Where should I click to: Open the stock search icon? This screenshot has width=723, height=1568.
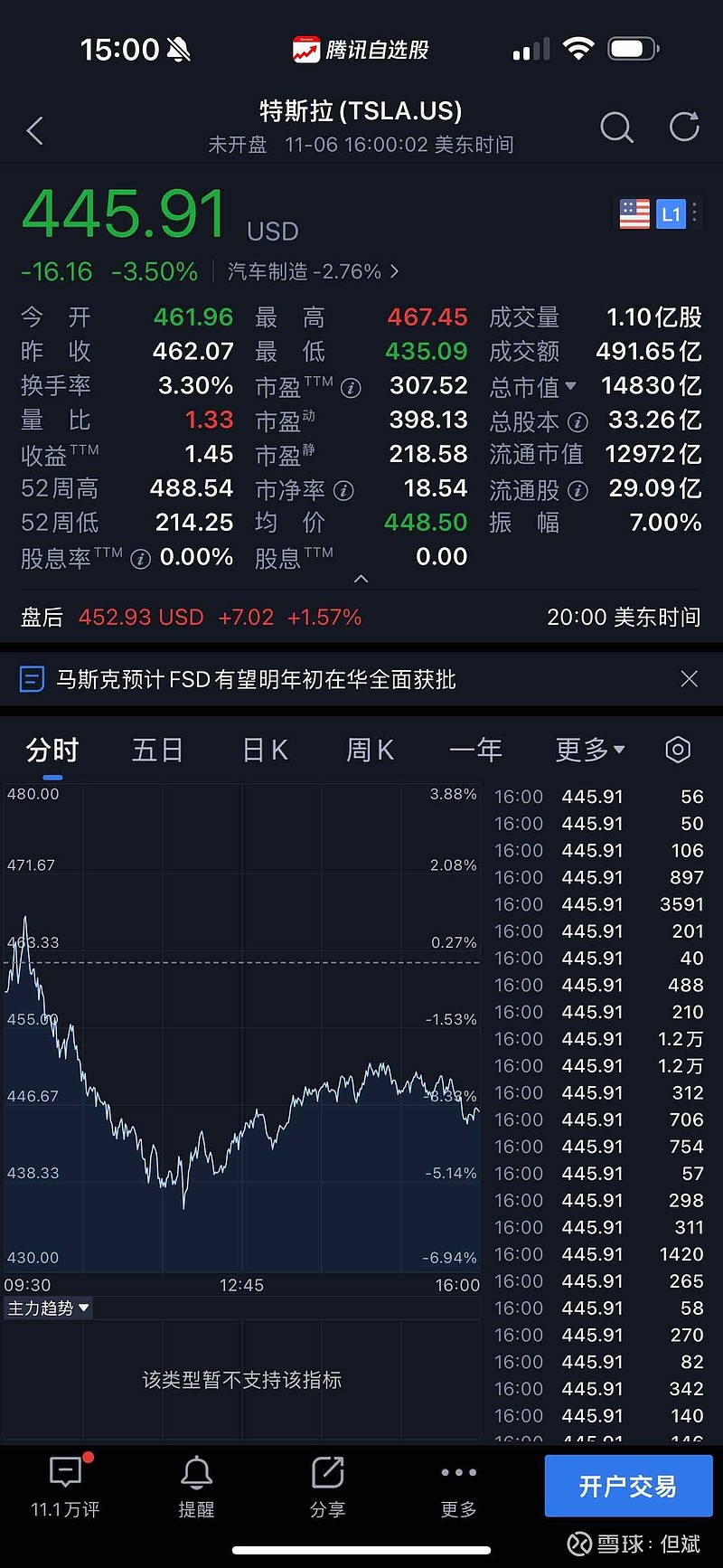[617, 128]
